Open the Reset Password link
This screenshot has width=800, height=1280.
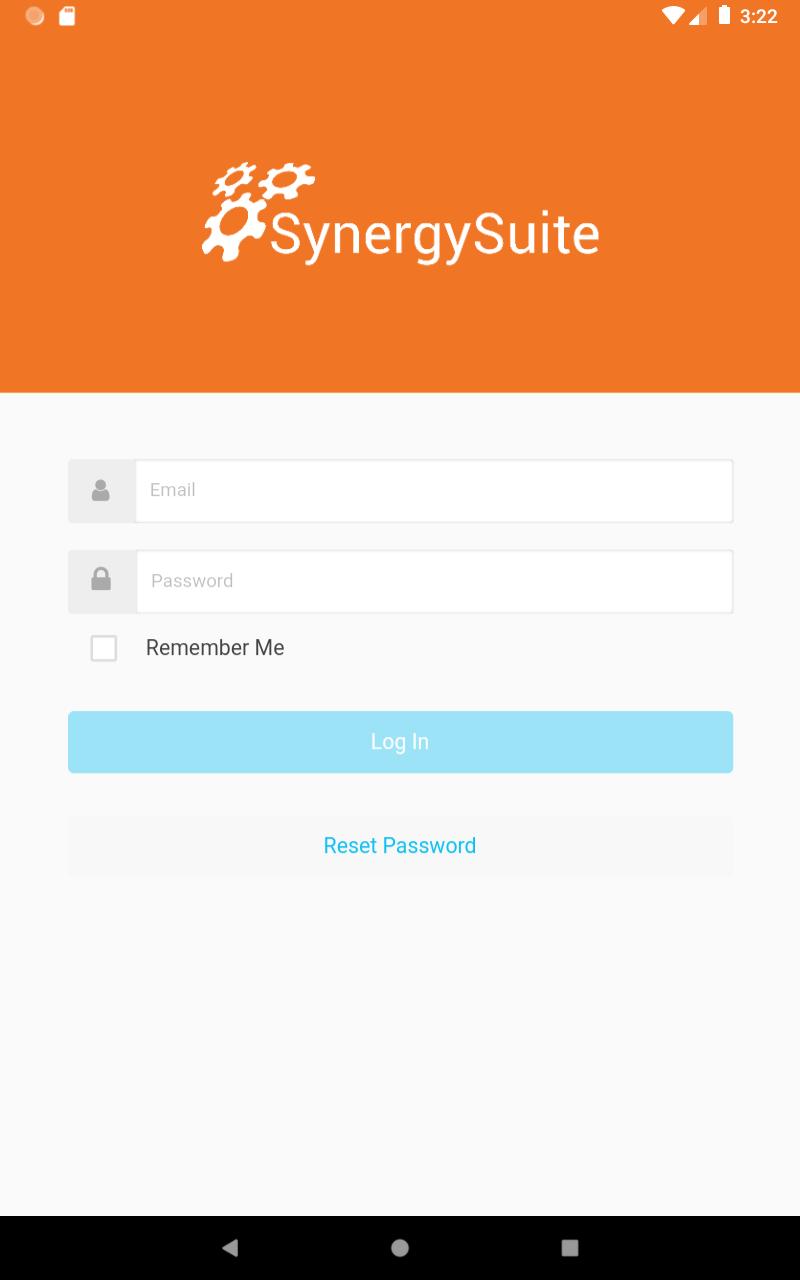pos(400,846)
